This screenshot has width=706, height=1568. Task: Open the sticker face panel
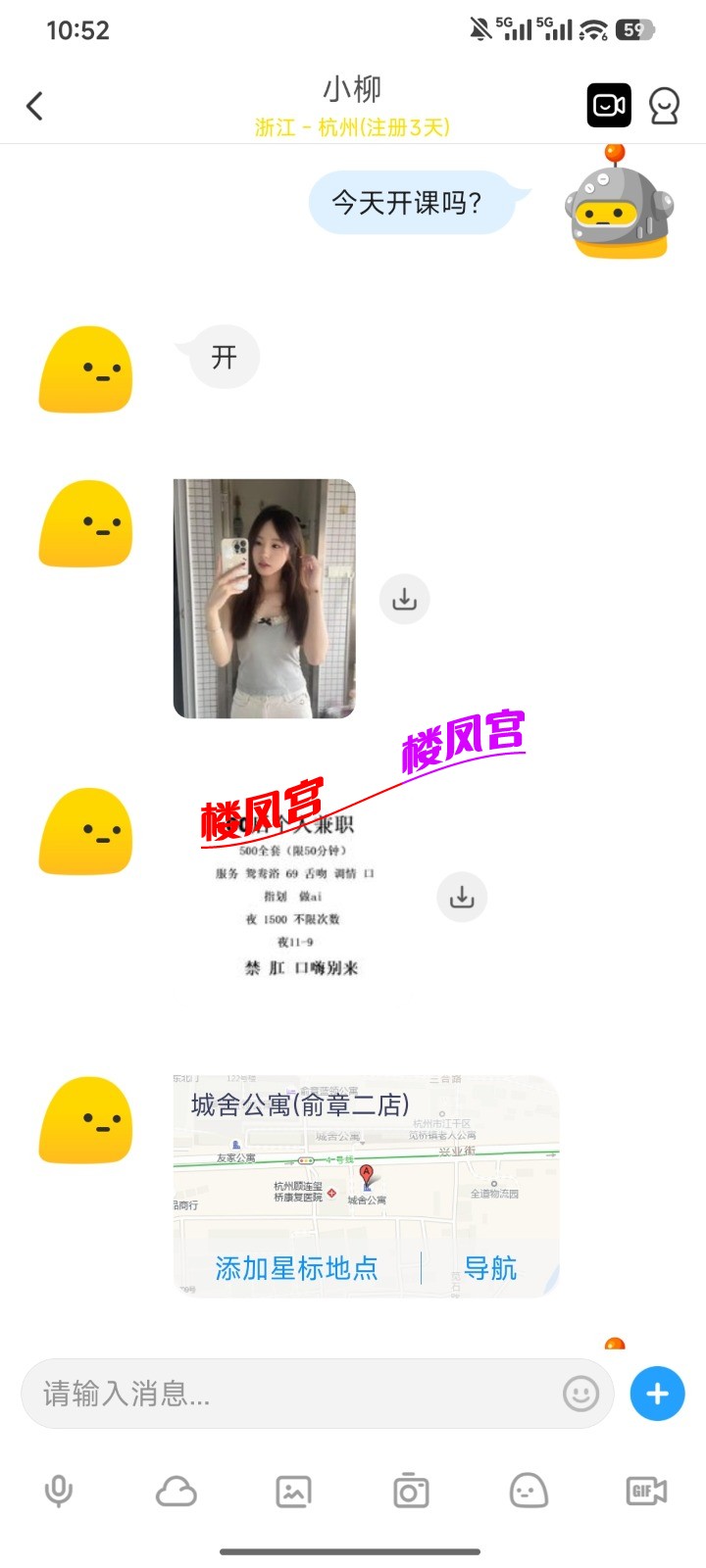(x=529, y=1492)
